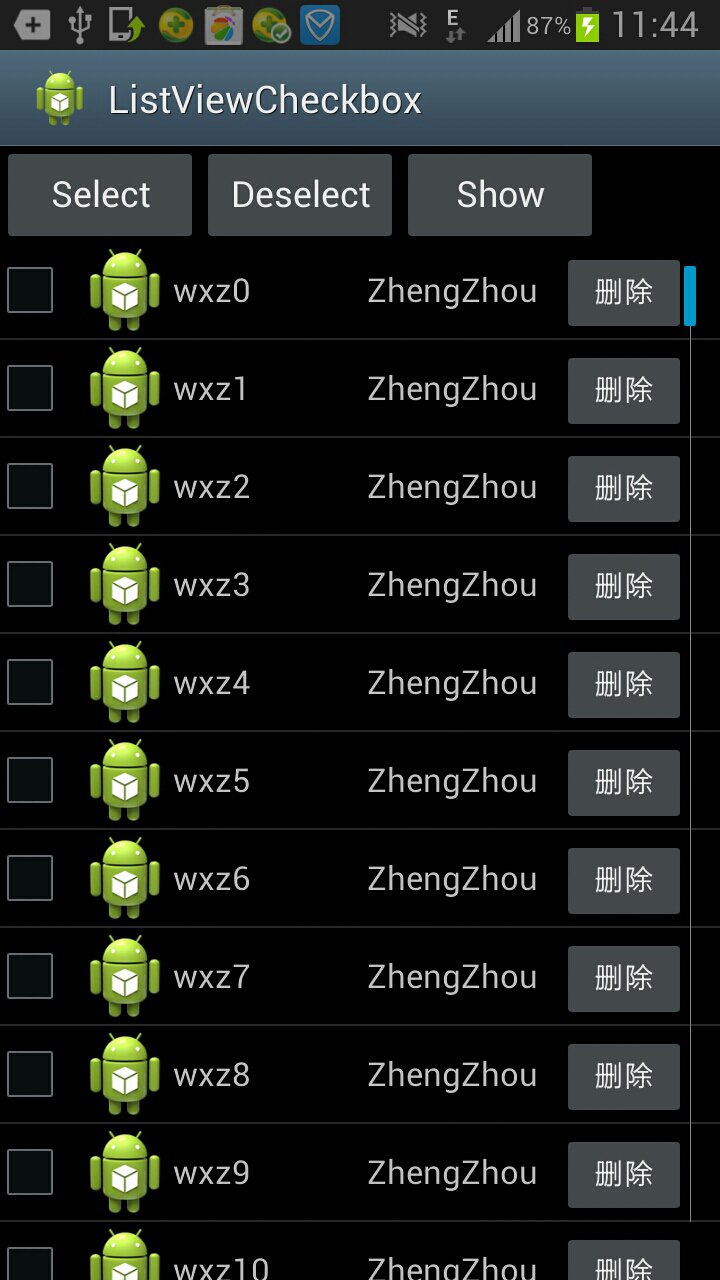Open the wxz6 list row

pyautogui.click(x=345, y=879)
